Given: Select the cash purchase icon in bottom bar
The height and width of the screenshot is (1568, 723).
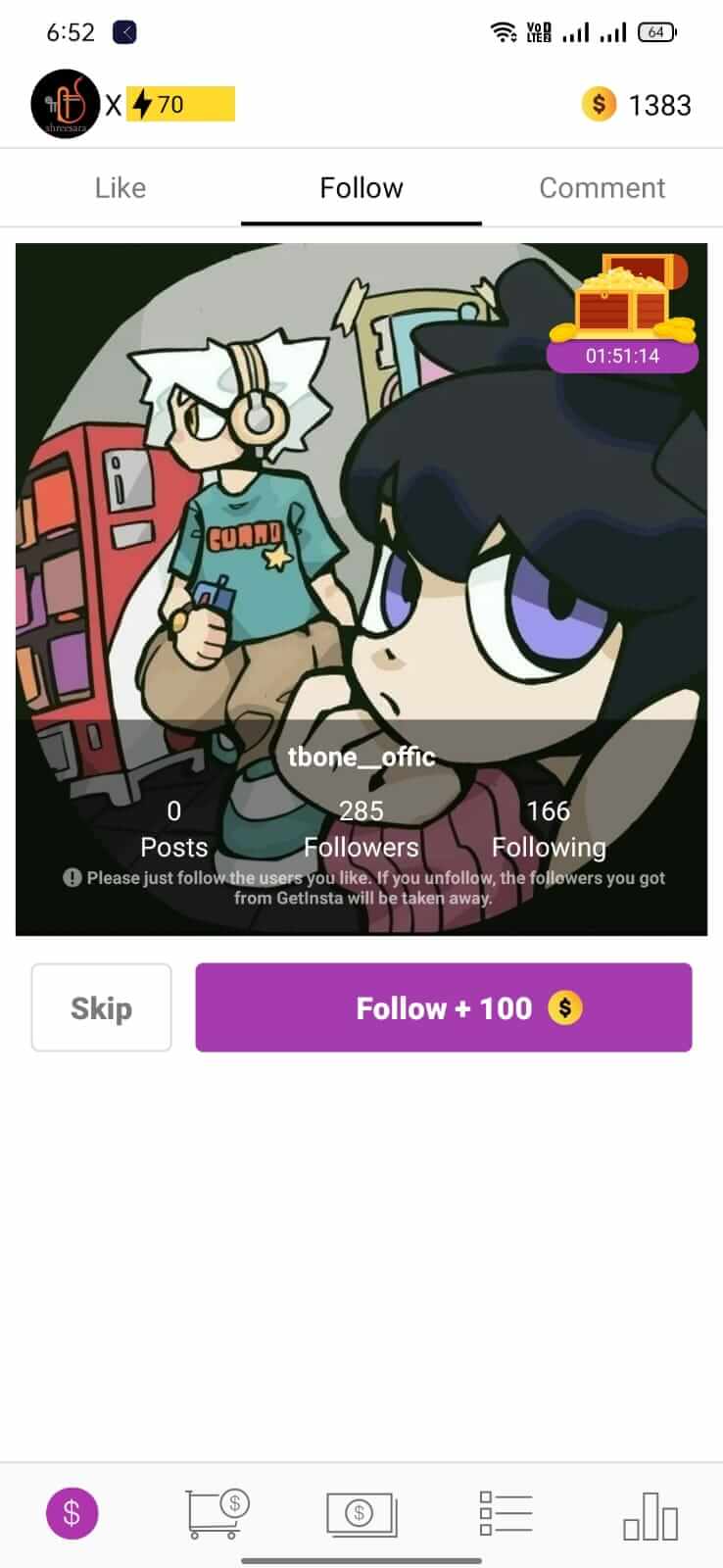Looking at the screenshot, I should [x=361, y=1512].
